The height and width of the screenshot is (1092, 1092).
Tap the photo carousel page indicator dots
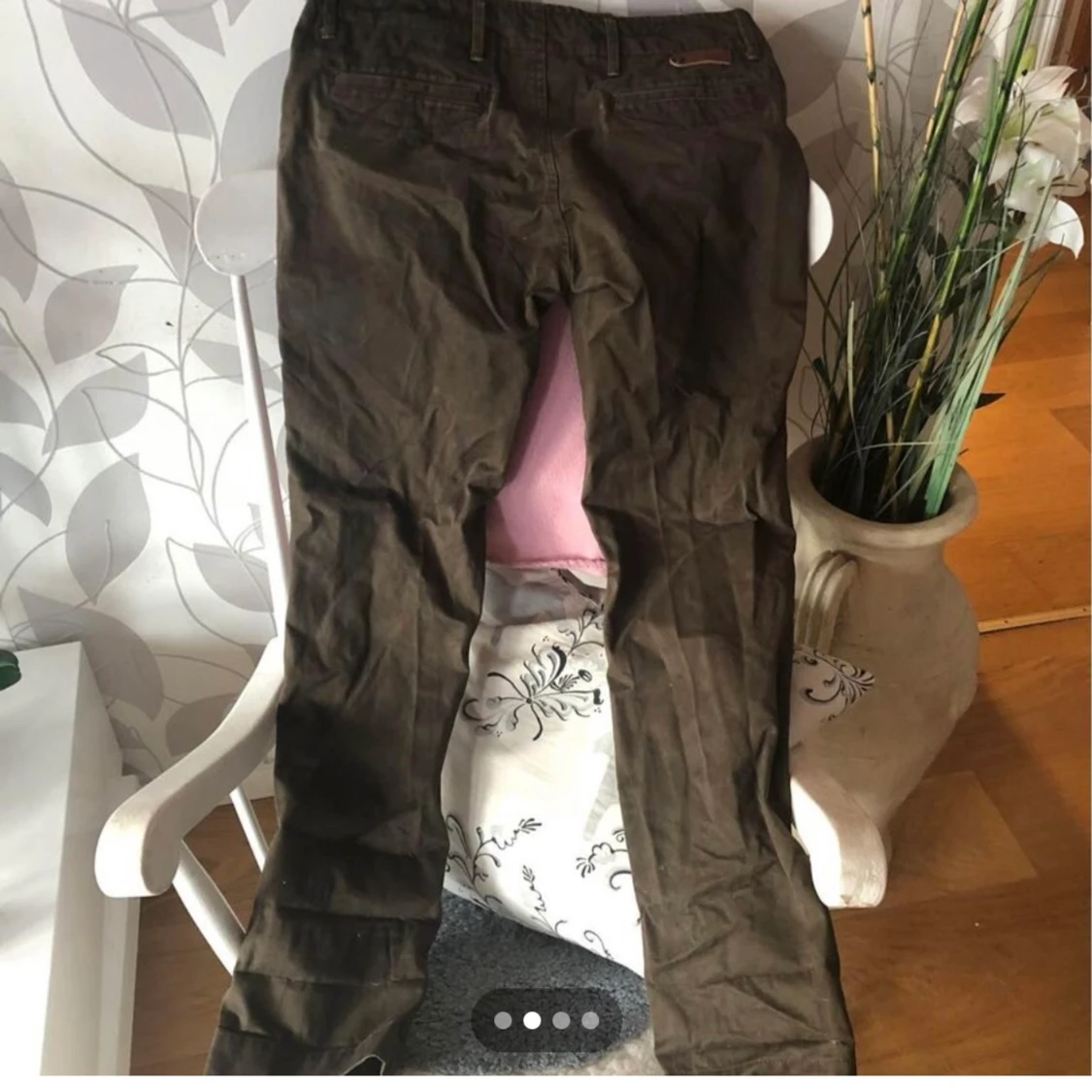click(x=546, y=1020)
